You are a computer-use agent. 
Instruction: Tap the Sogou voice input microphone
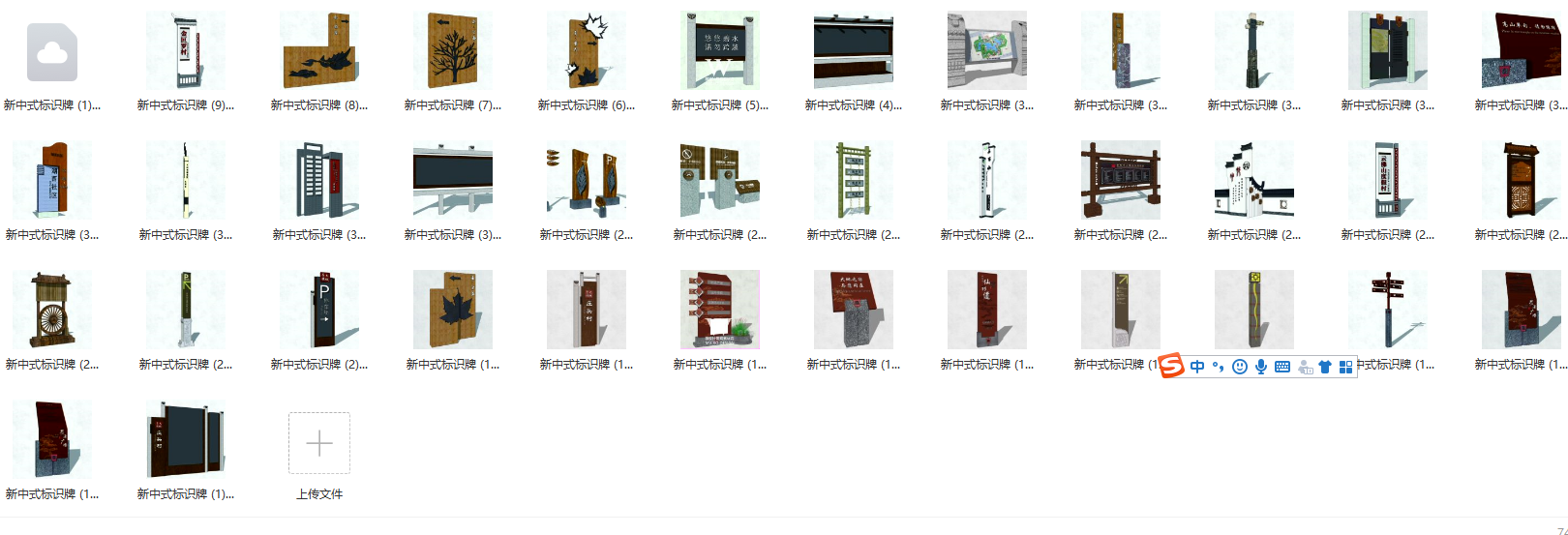click(x=1261, y=367)
